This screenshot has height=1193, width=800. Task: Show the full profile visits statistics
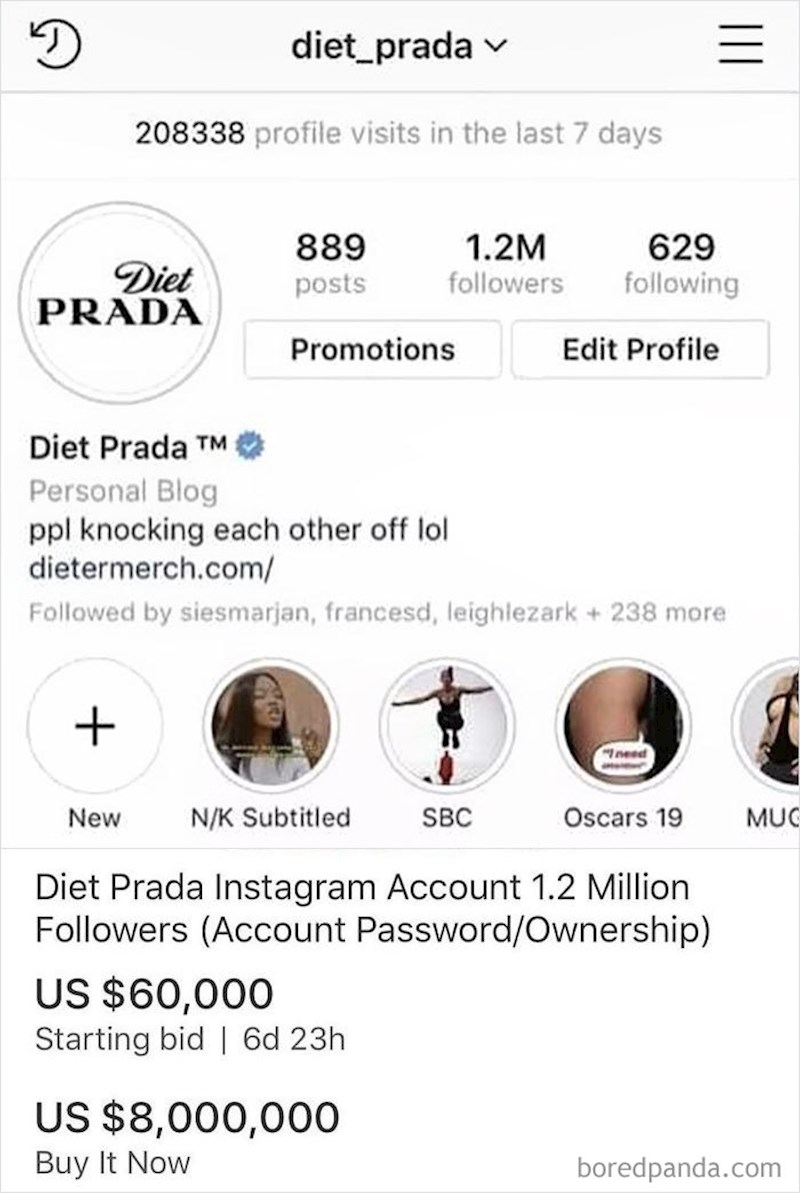pyautogui.click(x=398, y=133)
